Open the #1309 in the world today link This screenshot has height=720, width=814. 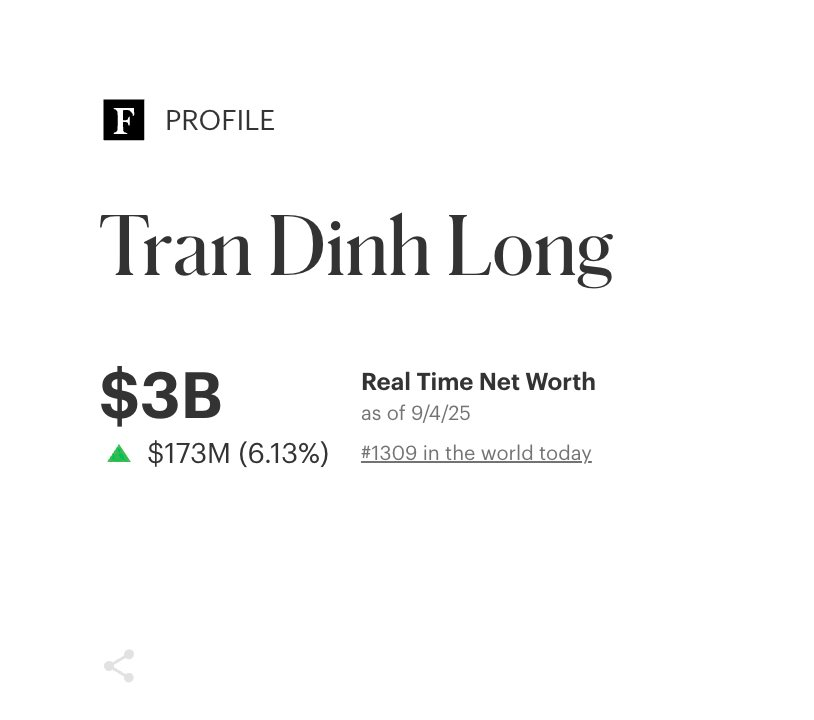[476, 453]
